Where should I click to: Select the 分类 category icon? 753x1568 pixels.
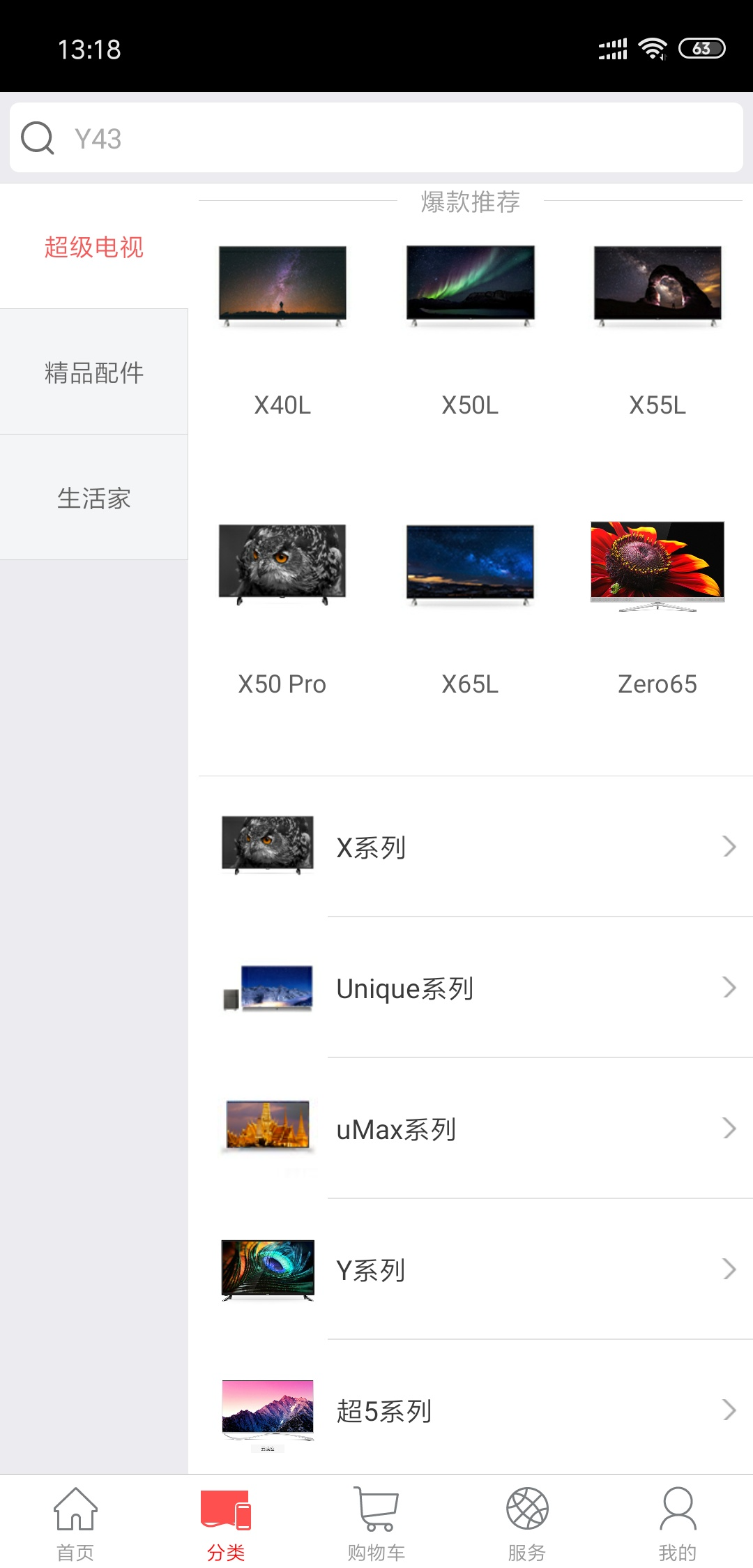click(226, 1521)
